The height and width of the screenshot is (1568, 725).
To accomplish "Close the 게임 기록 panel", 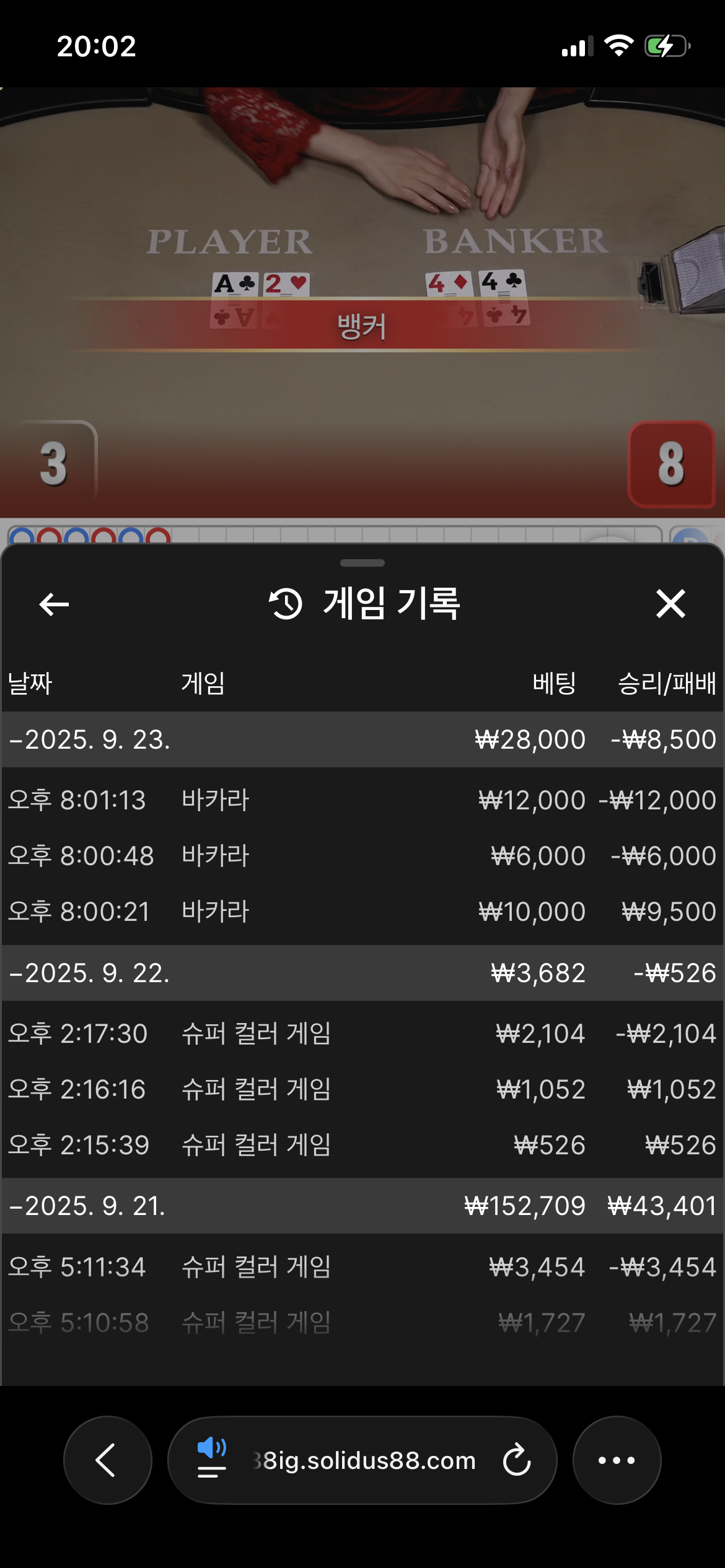I will pyautogui.click(x=670, y=604).
